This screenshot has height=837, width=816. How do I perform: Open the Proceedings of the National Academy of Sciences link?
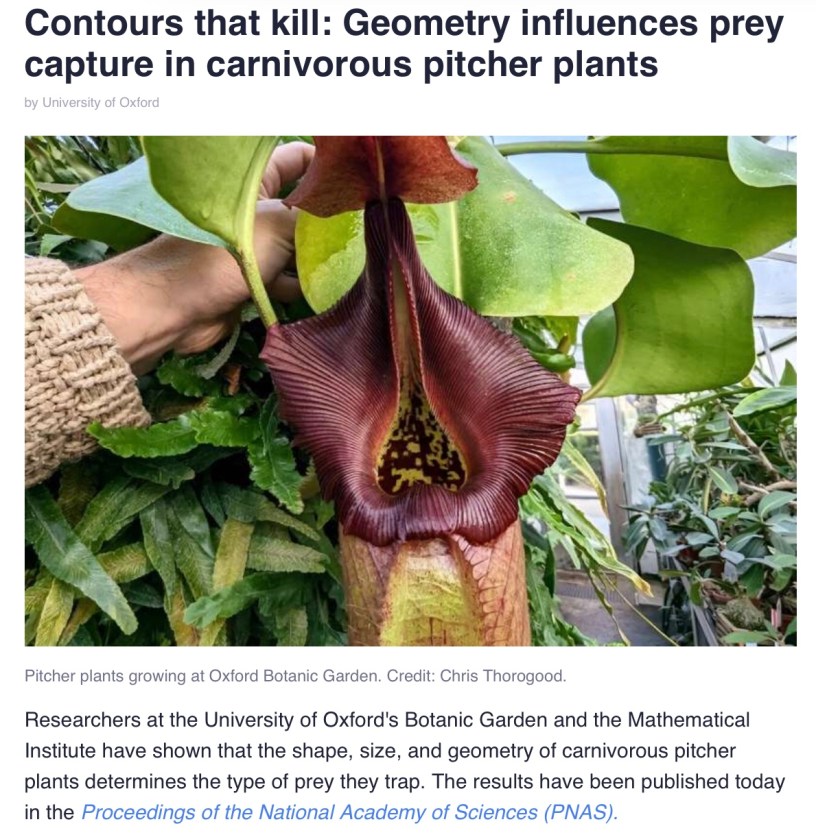349,812
